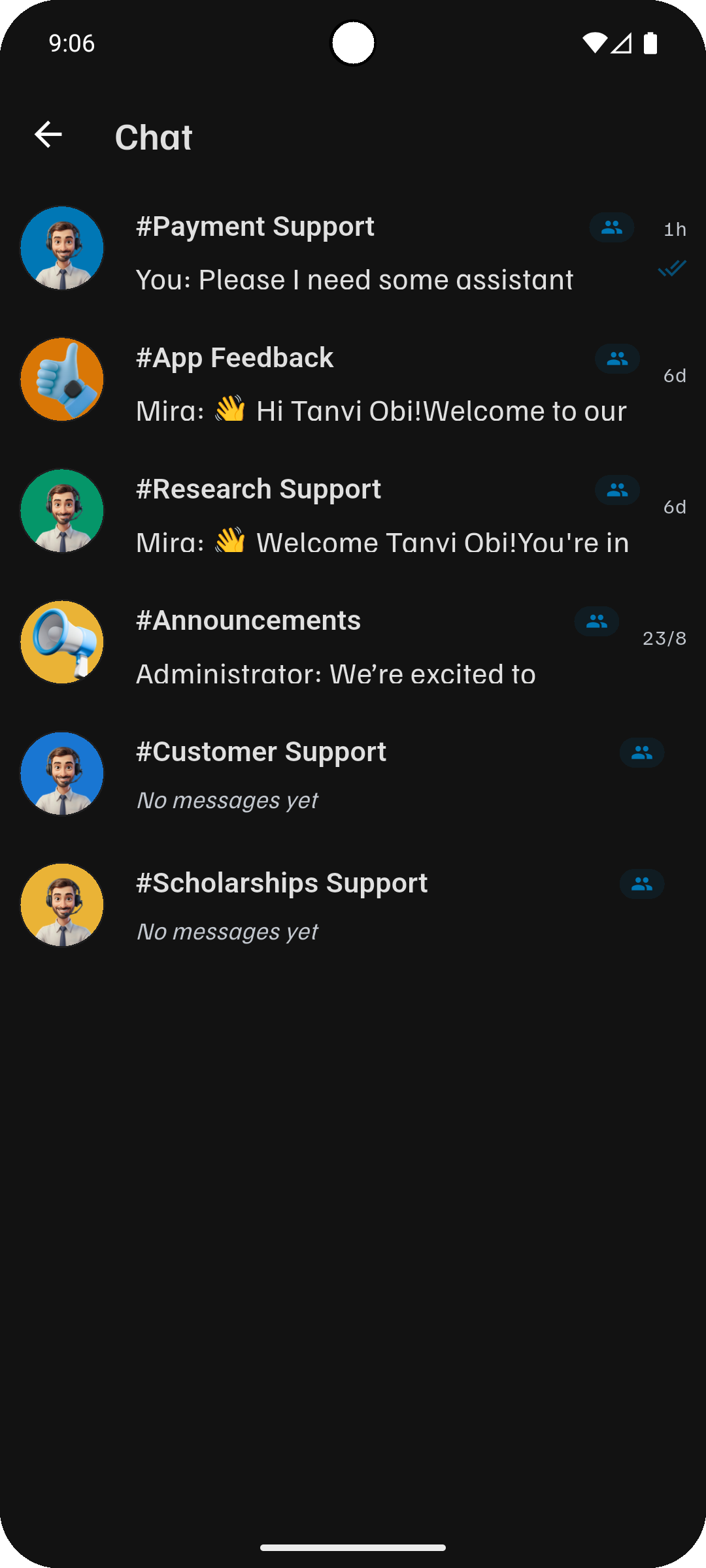Open the members icon for #Customer Support
This screenshot has height=1568, width=706.
click(x=641, y=753)
